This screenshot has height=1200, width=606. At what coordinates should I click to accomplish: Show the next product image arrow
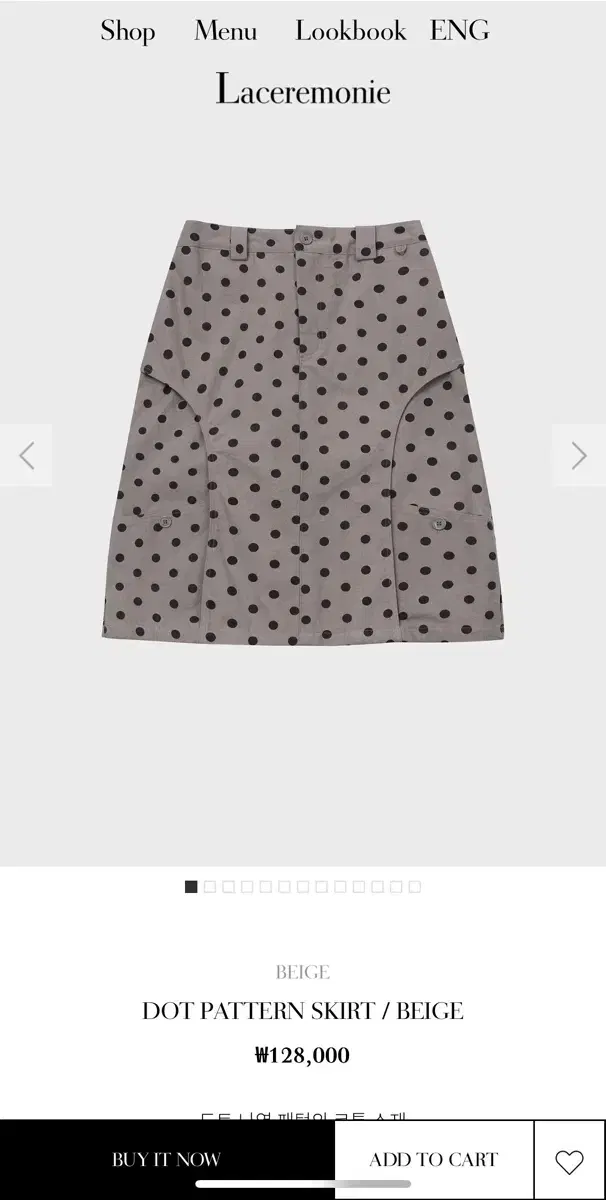click(578, 456)
